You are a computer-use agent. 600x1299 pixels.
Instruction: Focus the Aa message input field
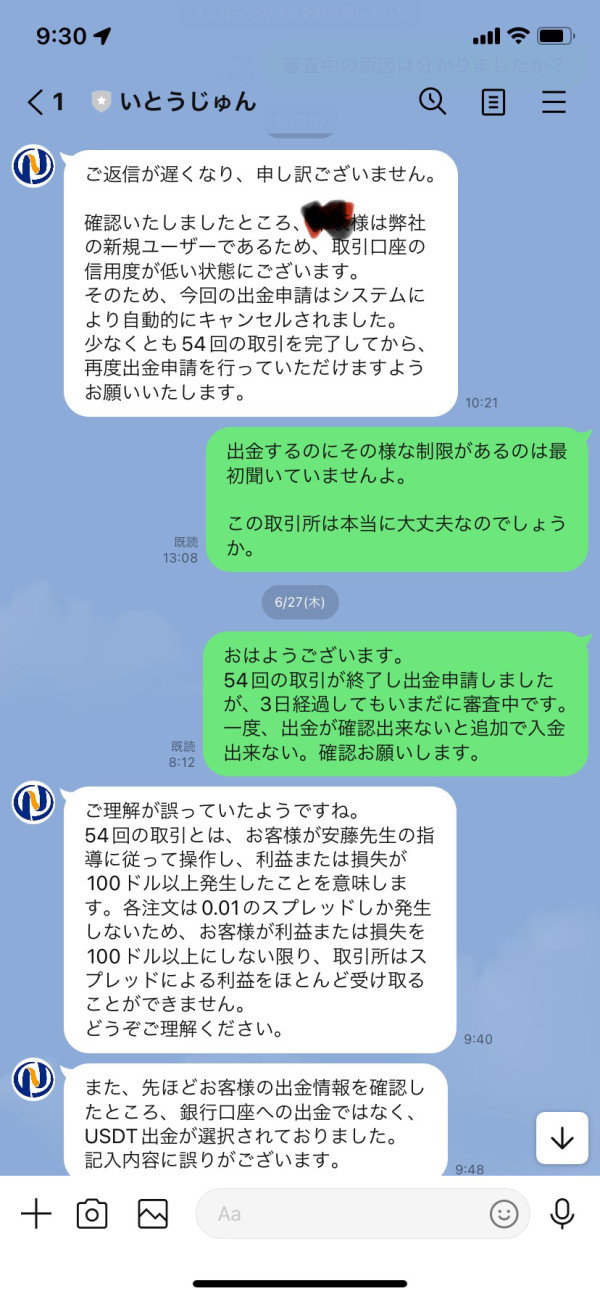(x=364, y=1214)
